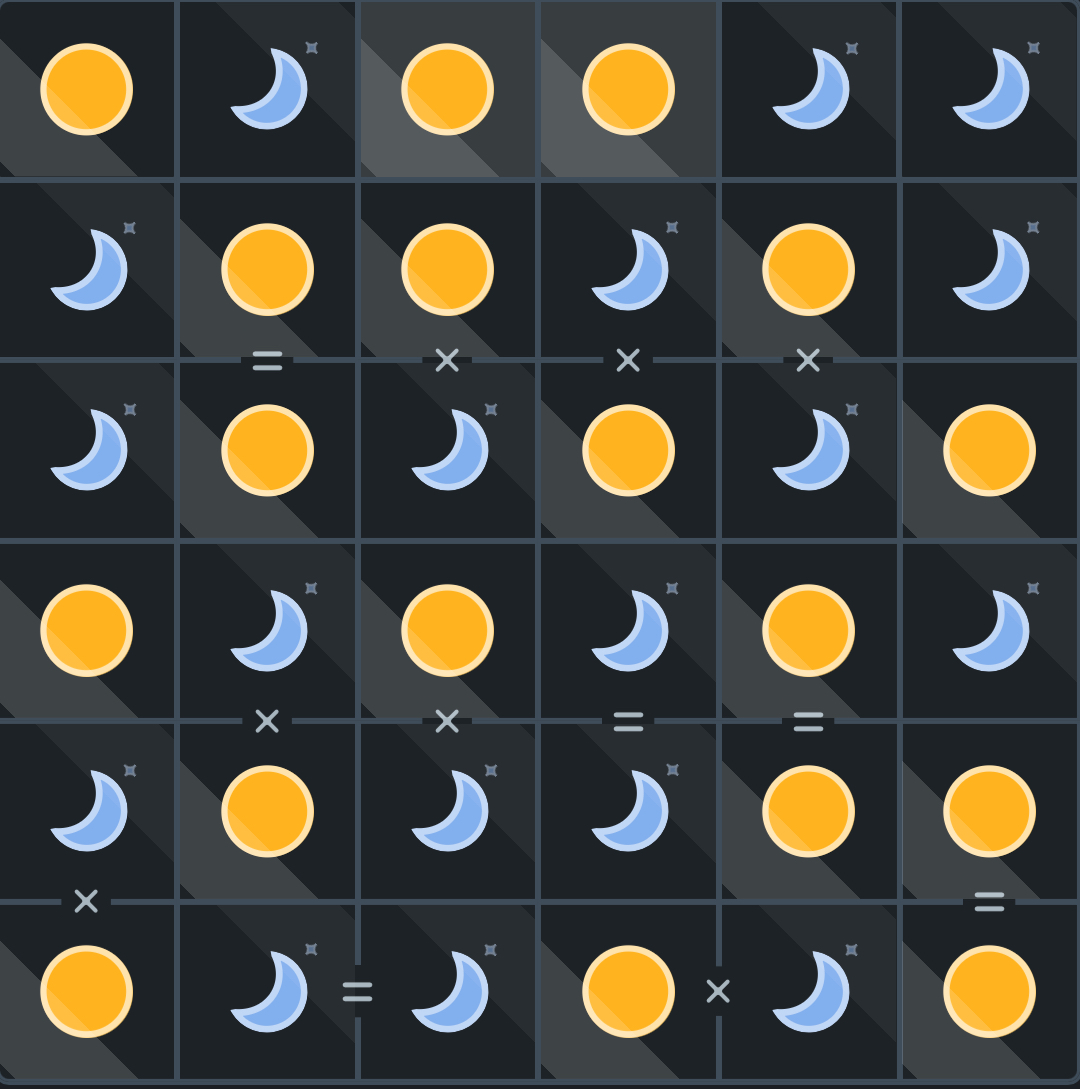Tap bottom-row moon right of the cross sign
This screenshot has width=1080, height=1089.
point(810,991)
